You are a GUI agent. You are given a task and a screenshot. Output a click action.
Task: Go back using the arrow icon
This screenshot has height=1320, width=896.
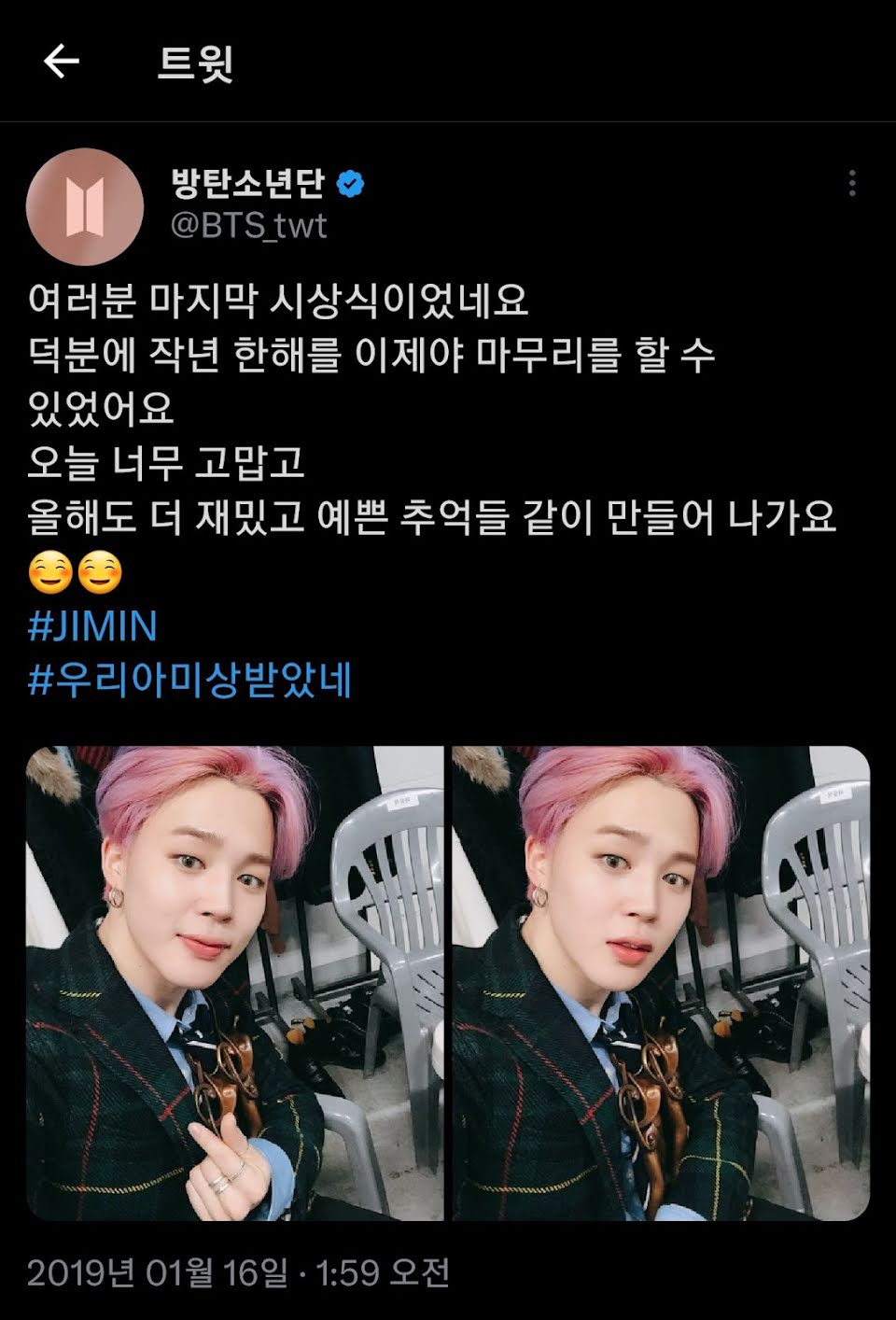click(62, 62)
